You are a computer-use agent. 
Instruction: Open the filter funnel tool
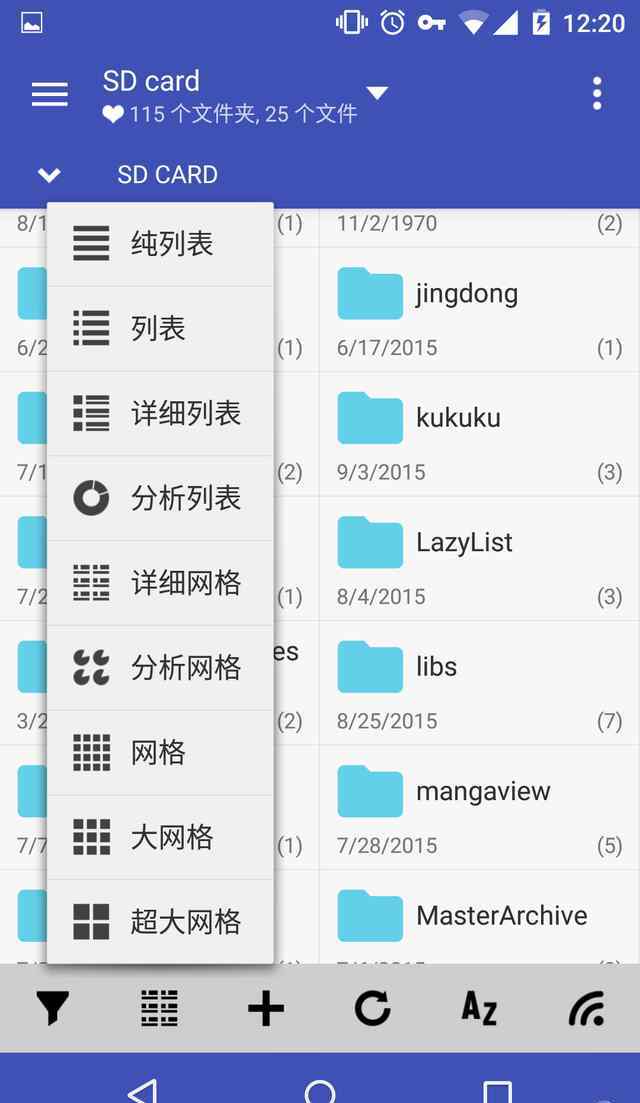pyautogui.click(x=53, y=1008)
